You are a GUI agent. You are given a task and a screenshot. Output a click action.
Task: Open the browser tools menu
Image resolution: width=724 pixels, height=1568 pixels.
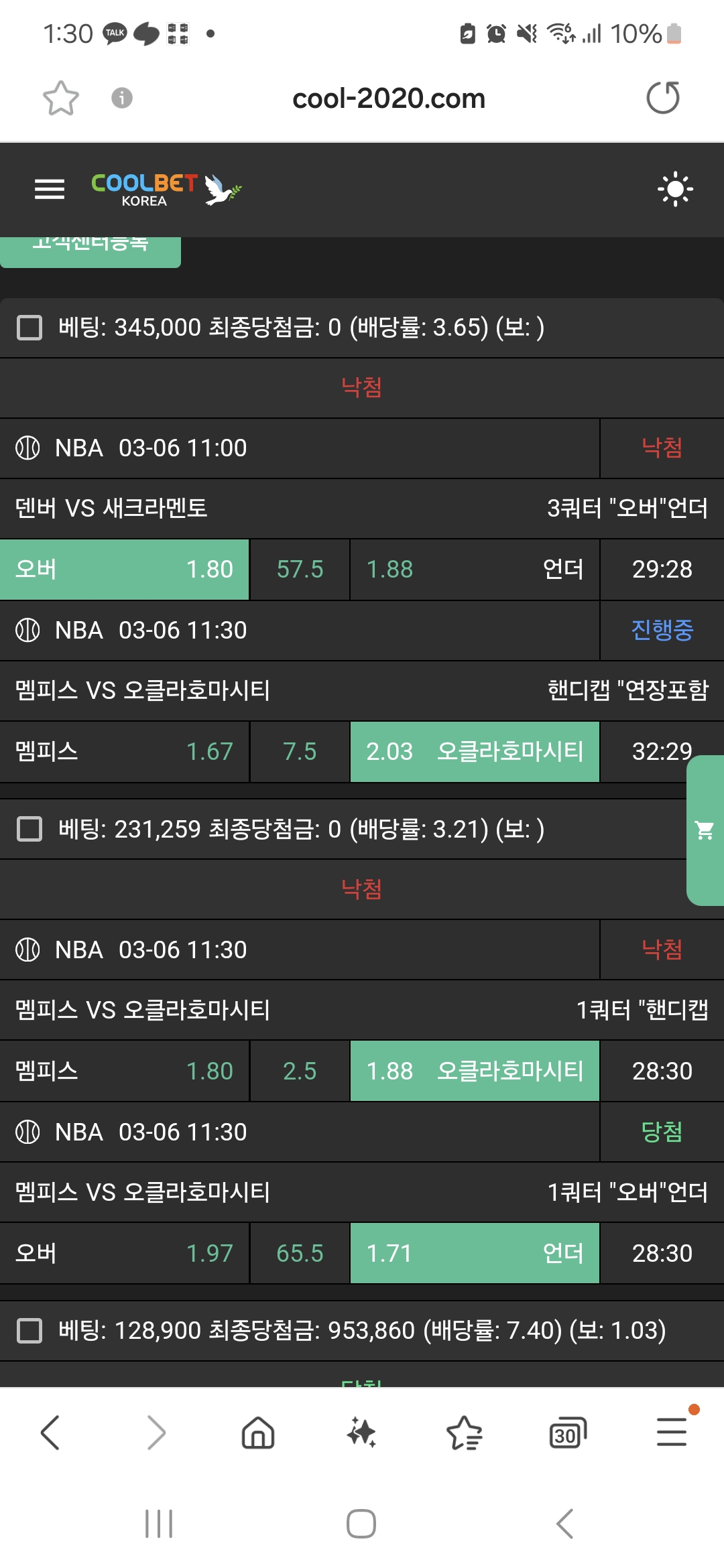[x=672, y=1433]
